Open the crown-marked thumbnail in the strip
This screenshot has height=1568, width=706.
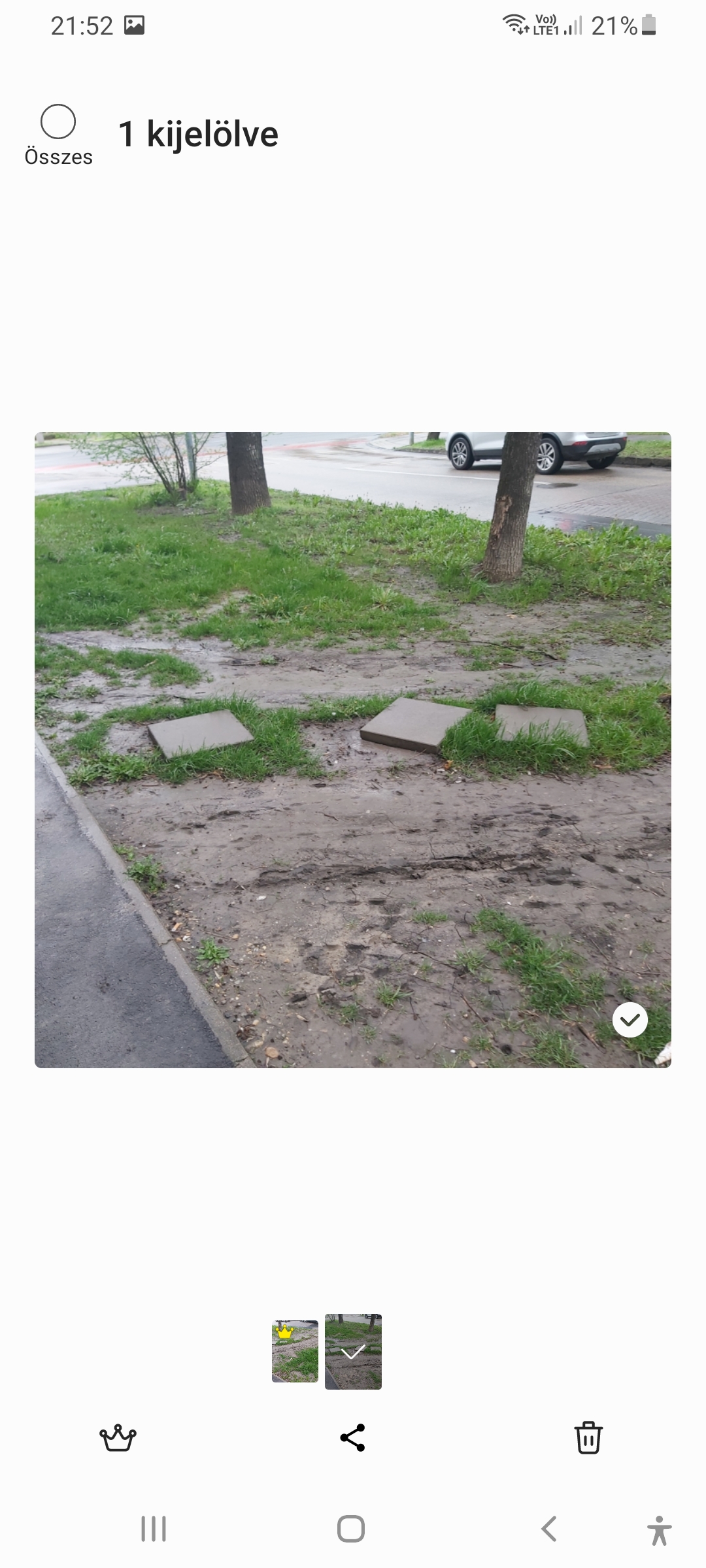pos(295,1351)
